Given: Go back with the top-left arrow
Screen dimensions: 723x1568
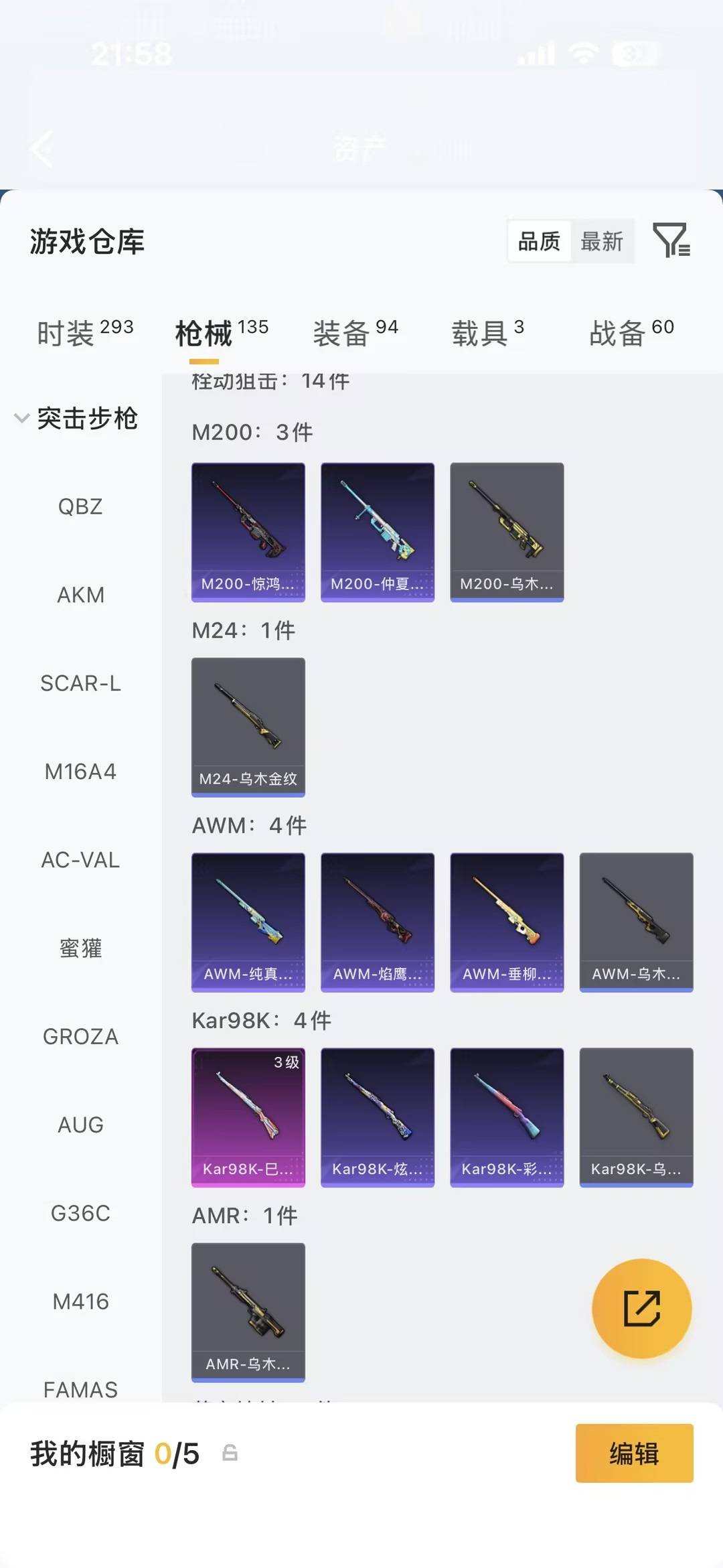Looking at the screenshot, I should point(42,149).
